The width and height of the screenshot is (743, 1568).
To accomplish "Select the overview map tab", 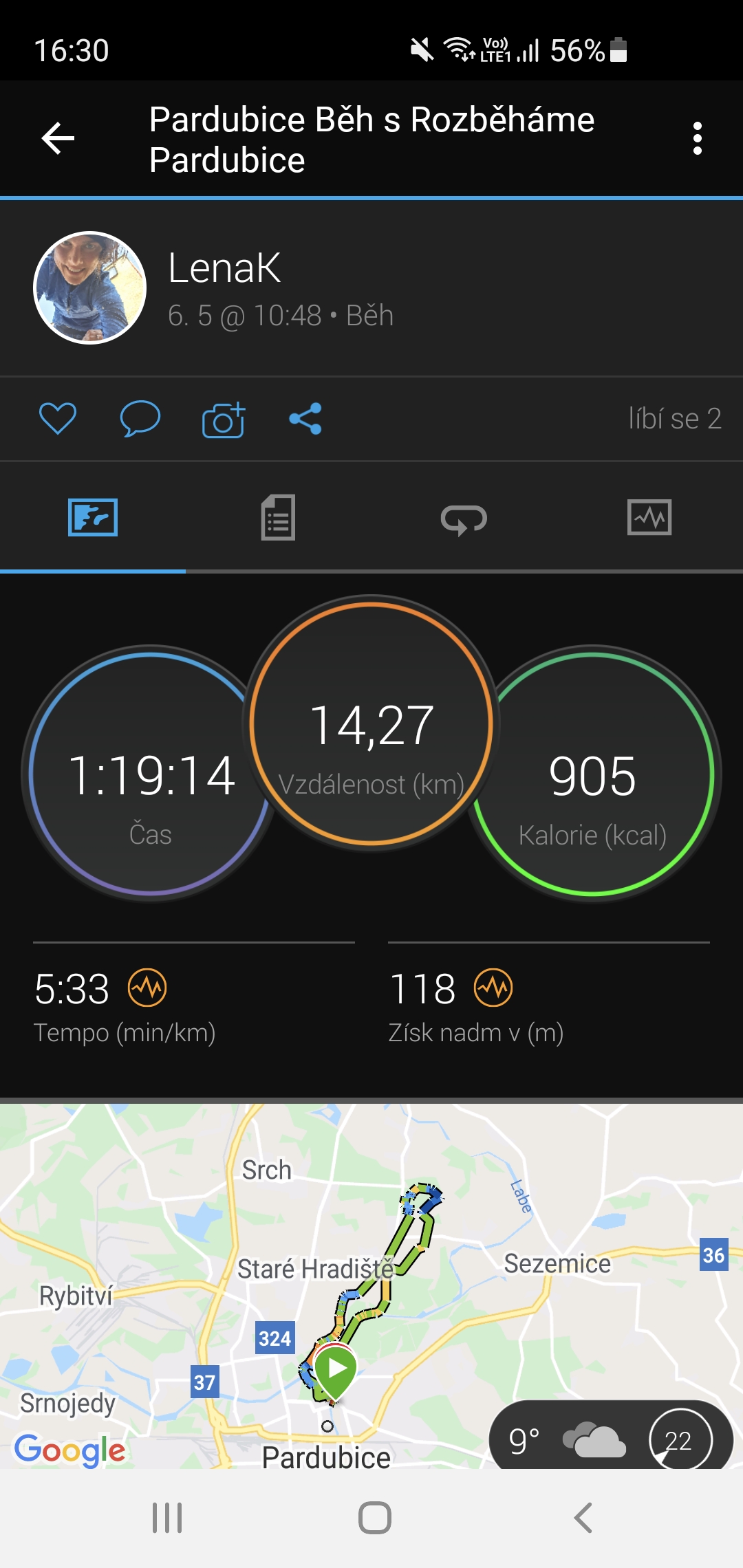I will (93, 517).
